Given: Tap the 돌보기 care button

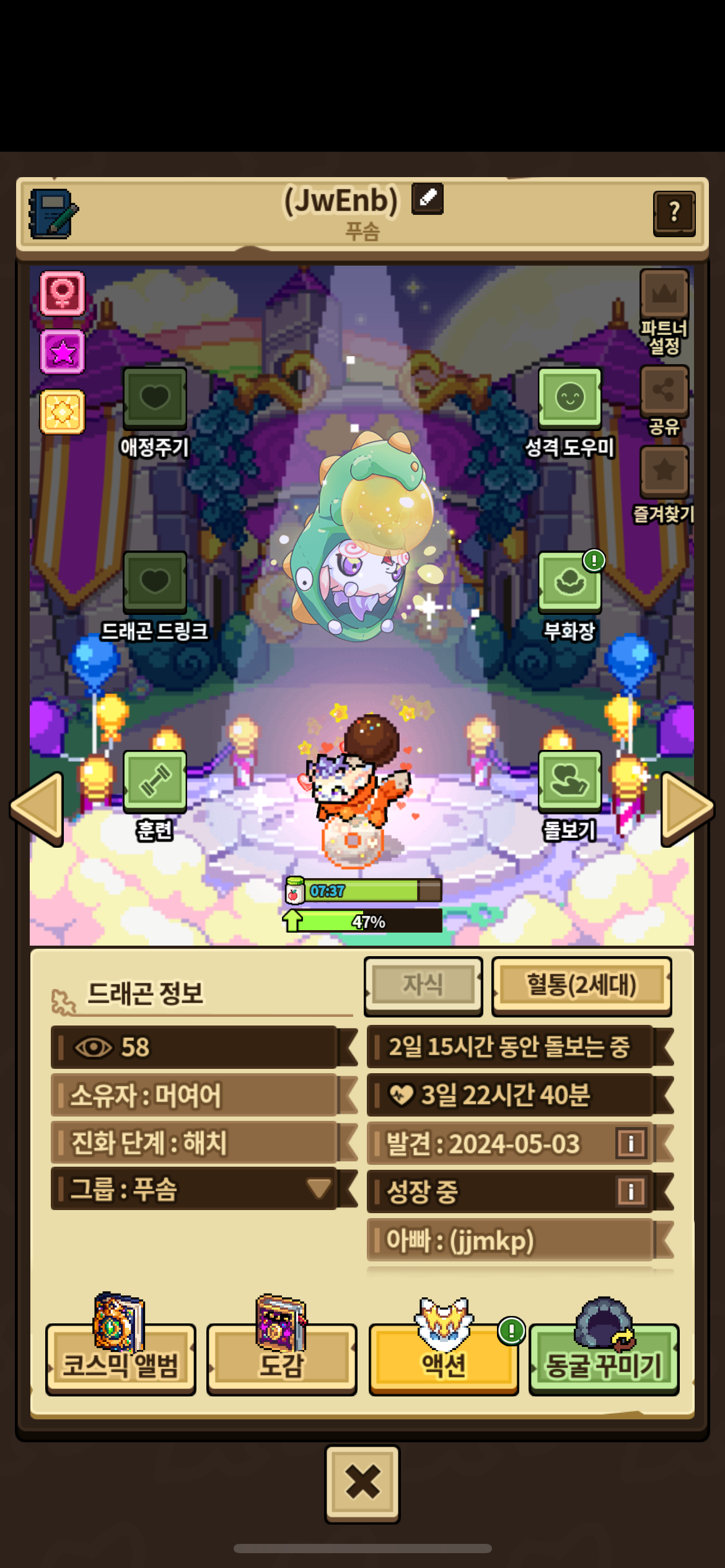Looking at the screenshot, I should pos(569,782).
